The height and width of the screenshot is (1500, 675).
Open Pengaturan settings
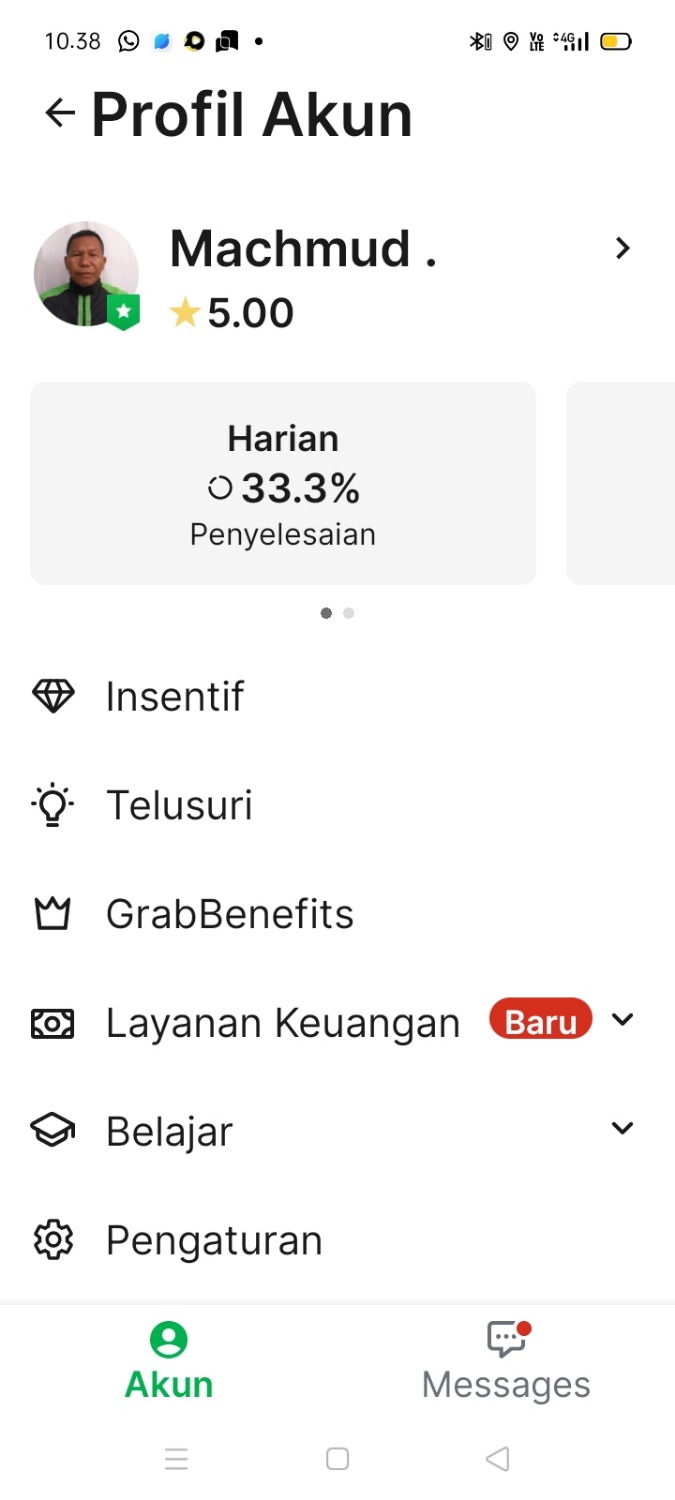click(214, 1241)
